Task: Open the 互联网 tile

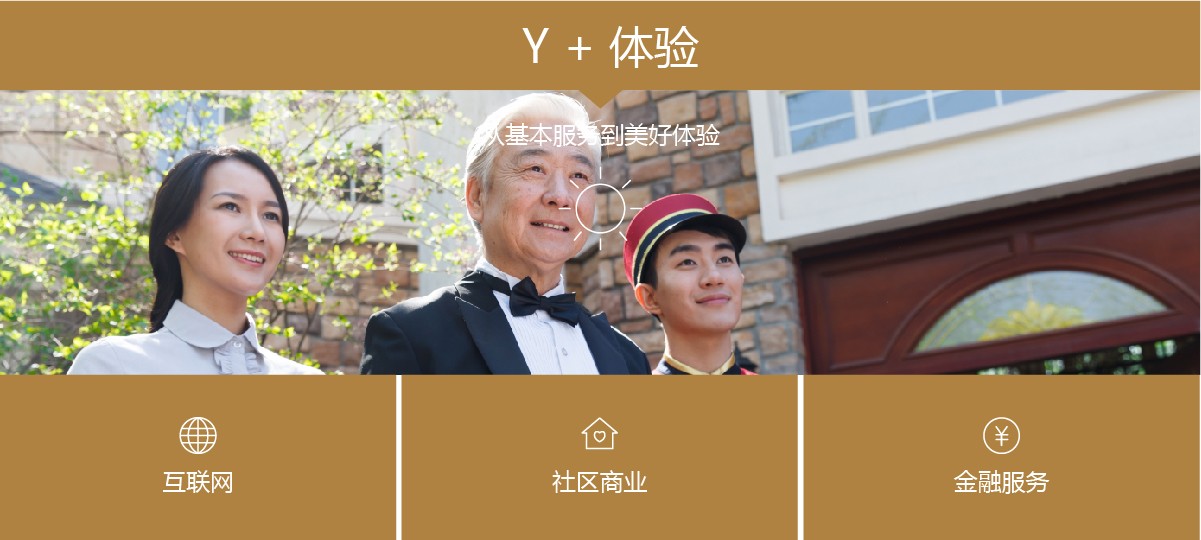Action: (x=198, y=458)
